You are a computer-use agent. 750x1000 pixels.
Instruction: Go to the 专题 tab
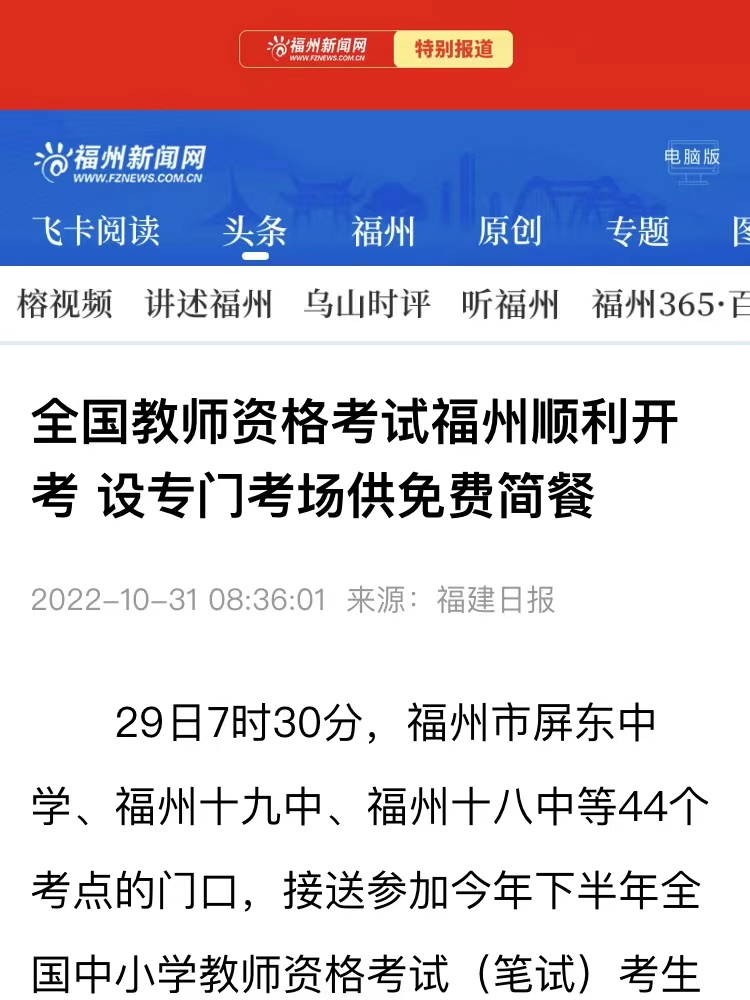(637, 231)
